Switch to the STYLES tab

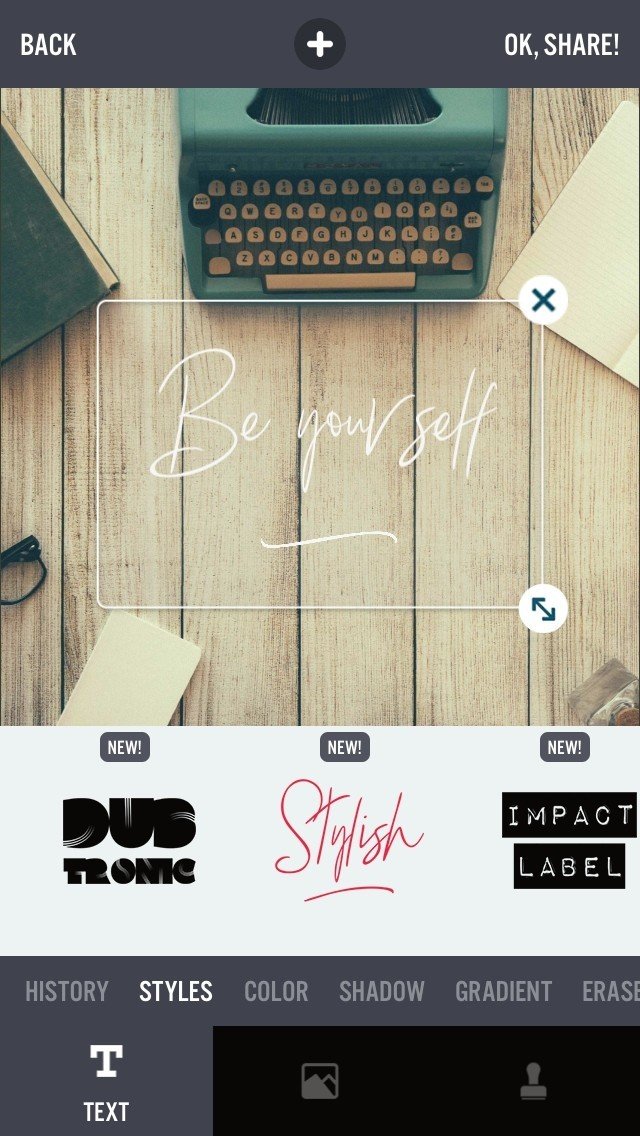pos(176,991)
